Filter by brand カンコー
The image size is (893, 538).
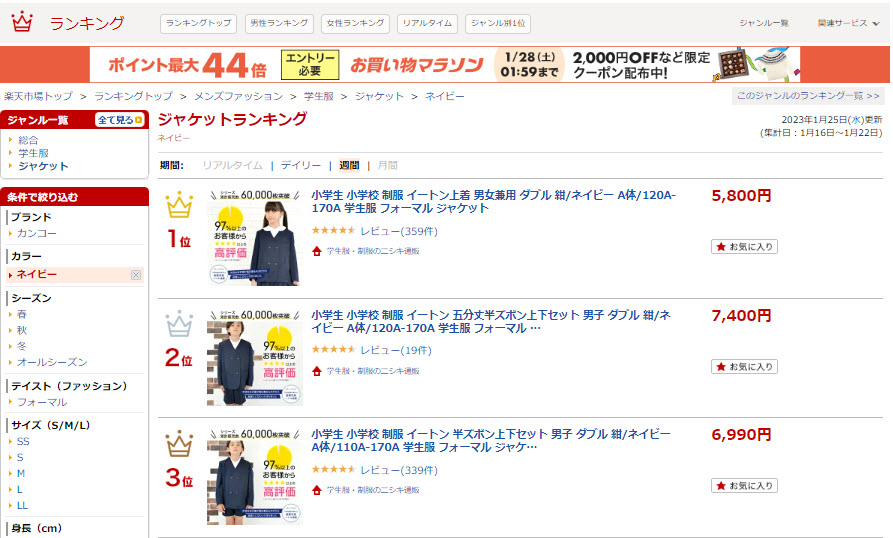click(37, 233)
